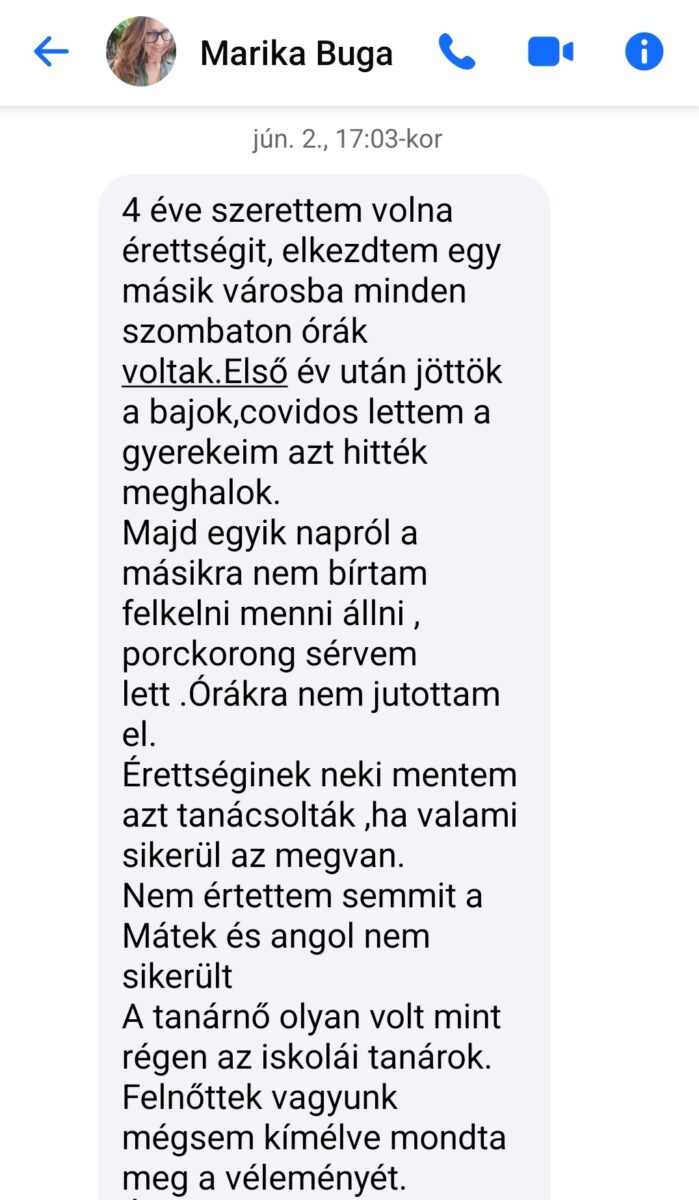Screen dimensions: 699x1200
Task: Open Marika Buga's profile picture
Action: click(141, 51)
